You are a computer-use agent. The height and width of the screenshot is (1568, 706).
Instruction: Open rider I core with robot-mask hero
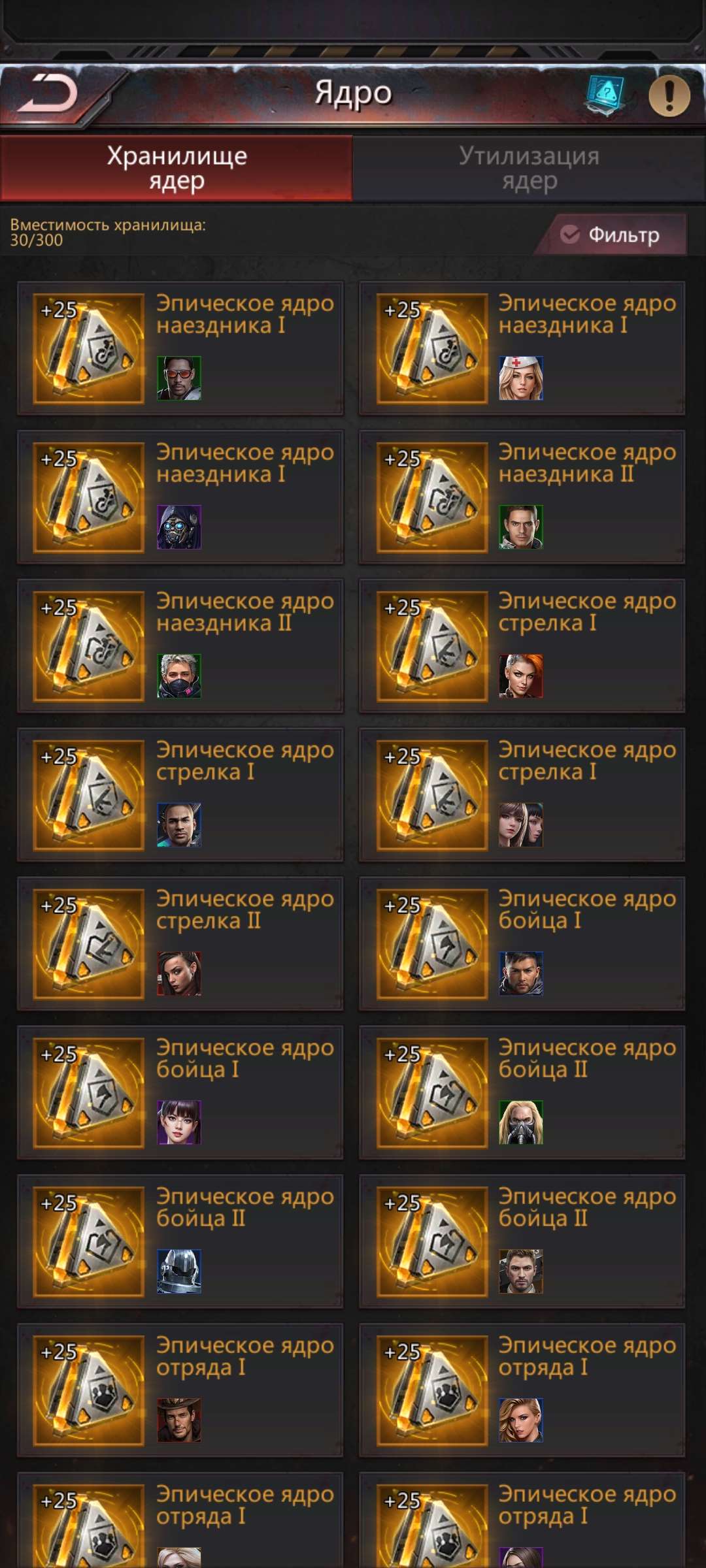[x=180, y=497]
